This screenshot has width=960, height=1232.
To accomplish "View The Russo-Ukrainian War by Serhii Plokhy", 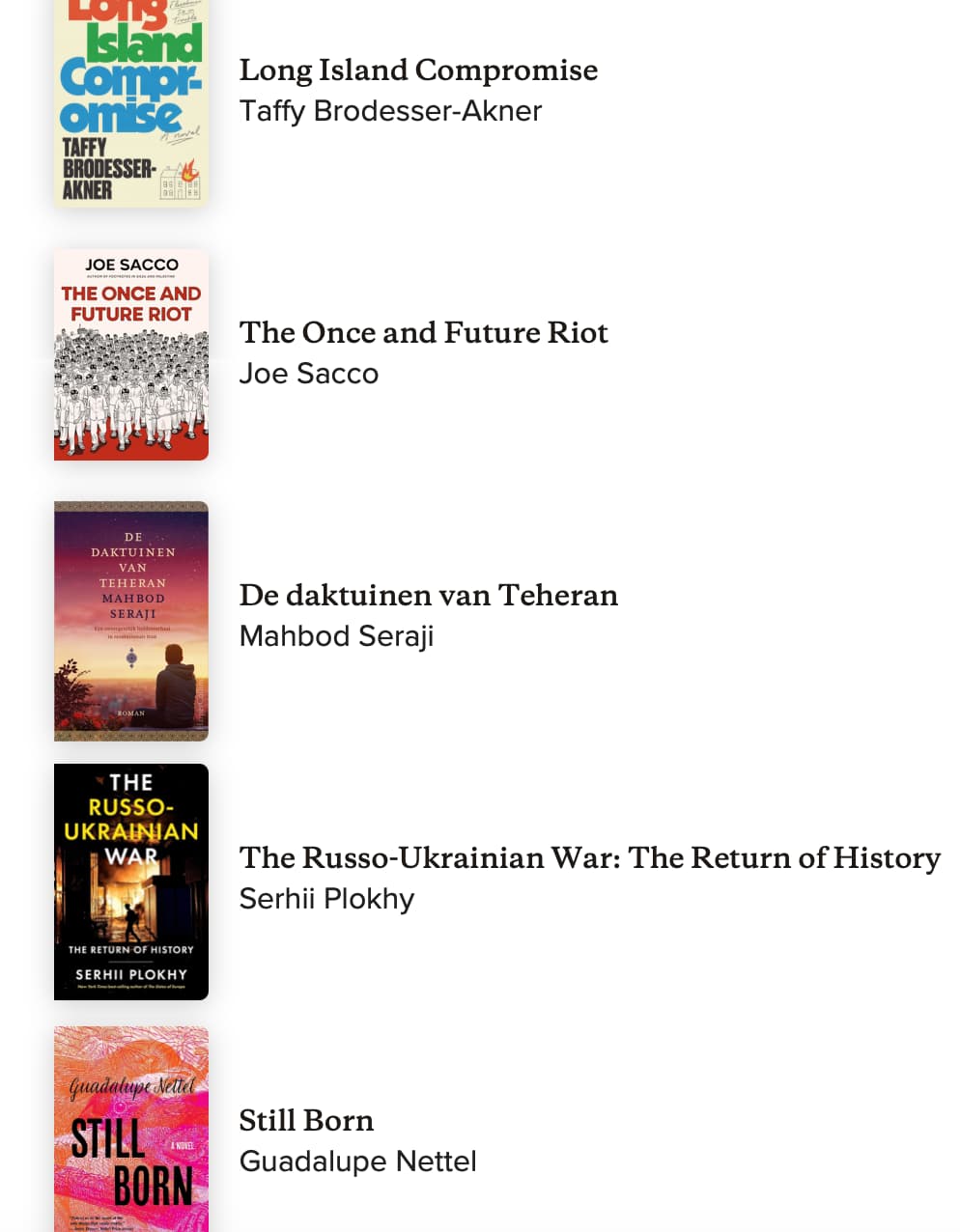I will (x=588, y=858).
